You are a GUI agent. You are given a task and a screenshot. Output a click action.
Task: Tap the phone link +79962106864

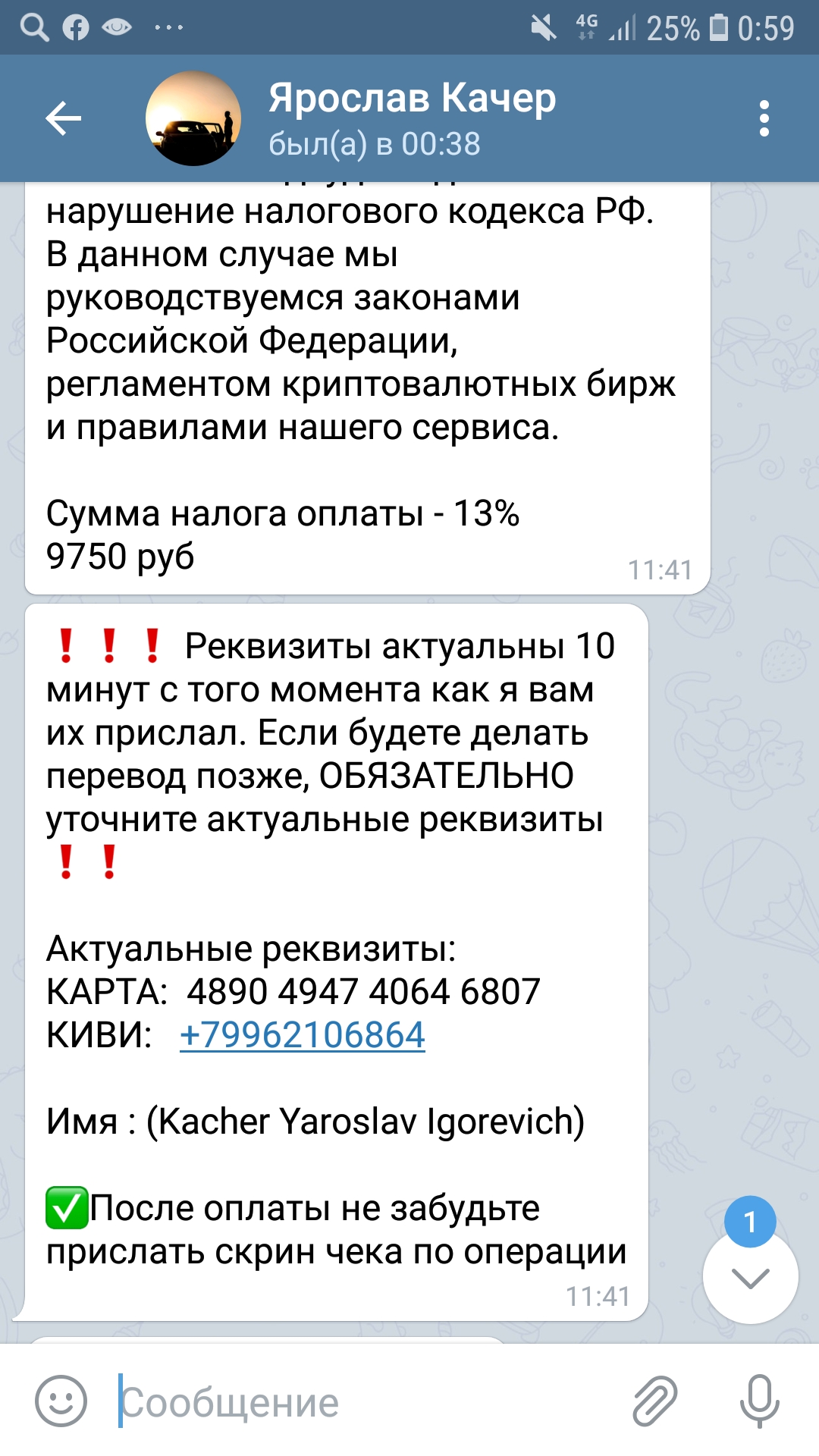303,1035
